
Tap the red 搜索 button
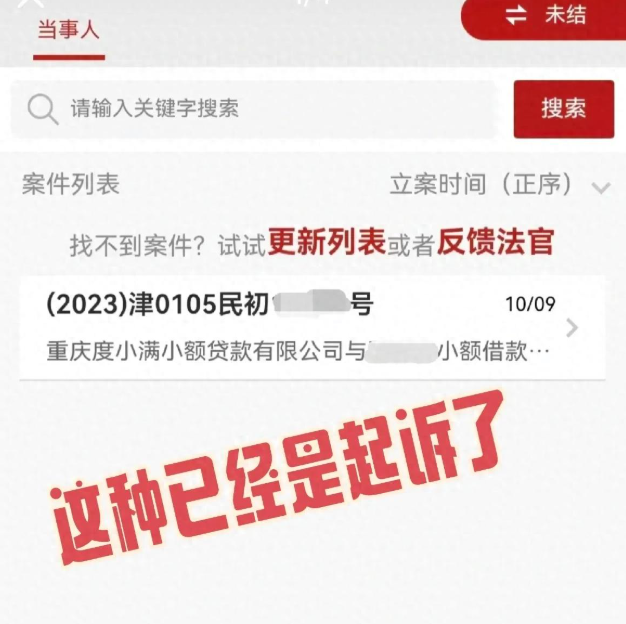click(563, 109)
